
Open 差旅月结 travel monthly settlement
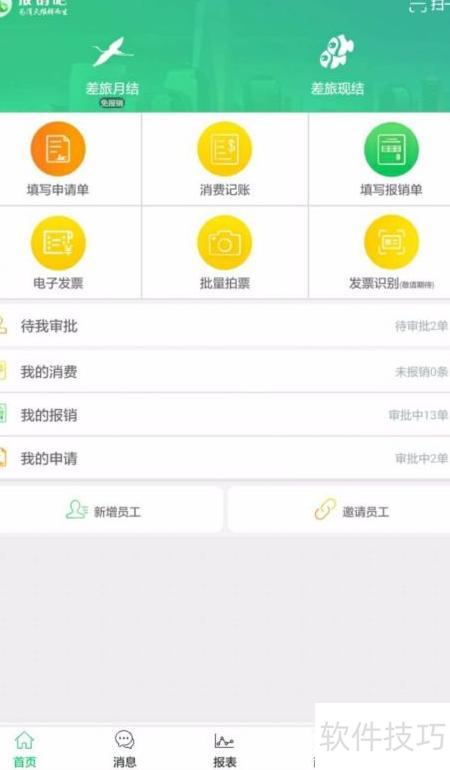[112, 71]
